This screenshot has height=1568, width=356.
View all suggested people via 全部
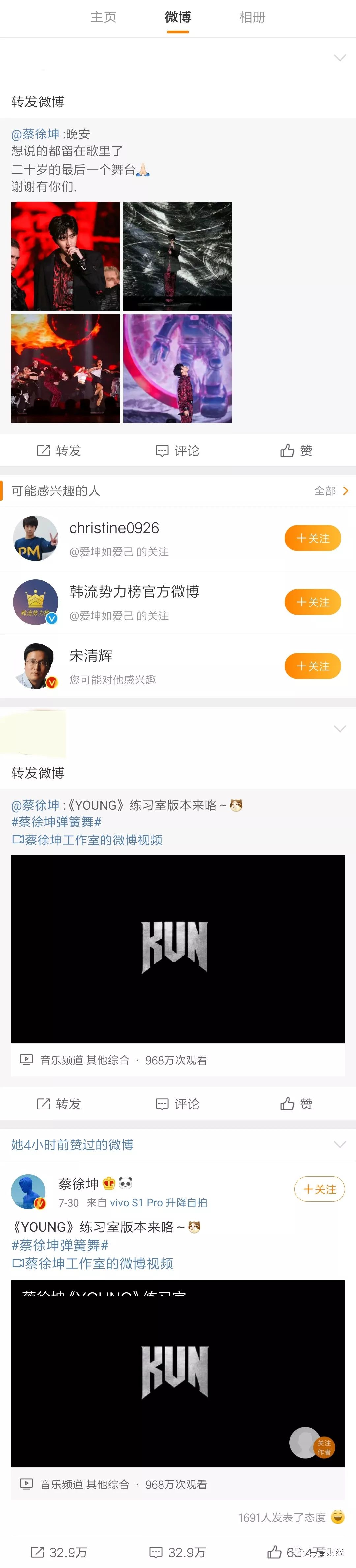tap(330, 490)
